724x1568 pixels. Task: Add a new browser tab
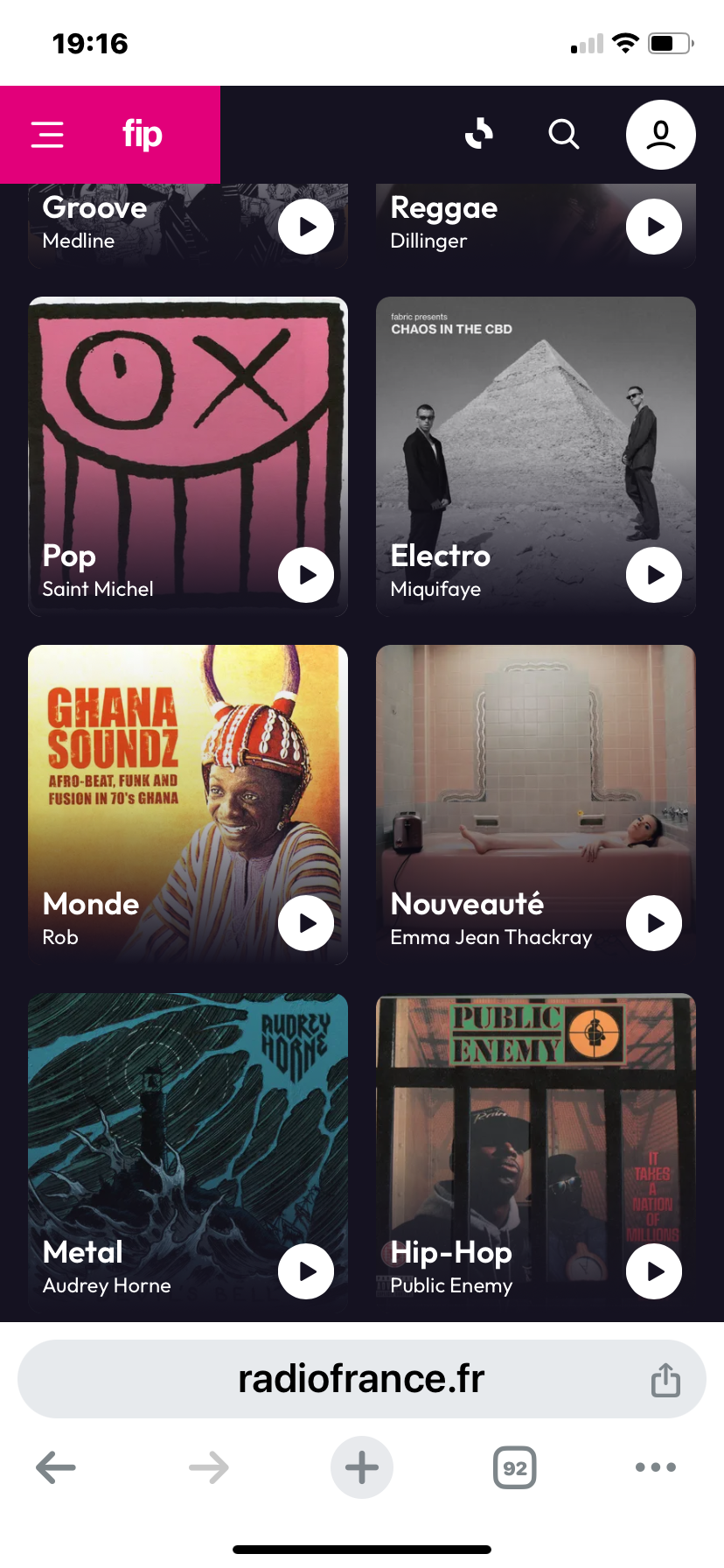tap(362, 1467)
